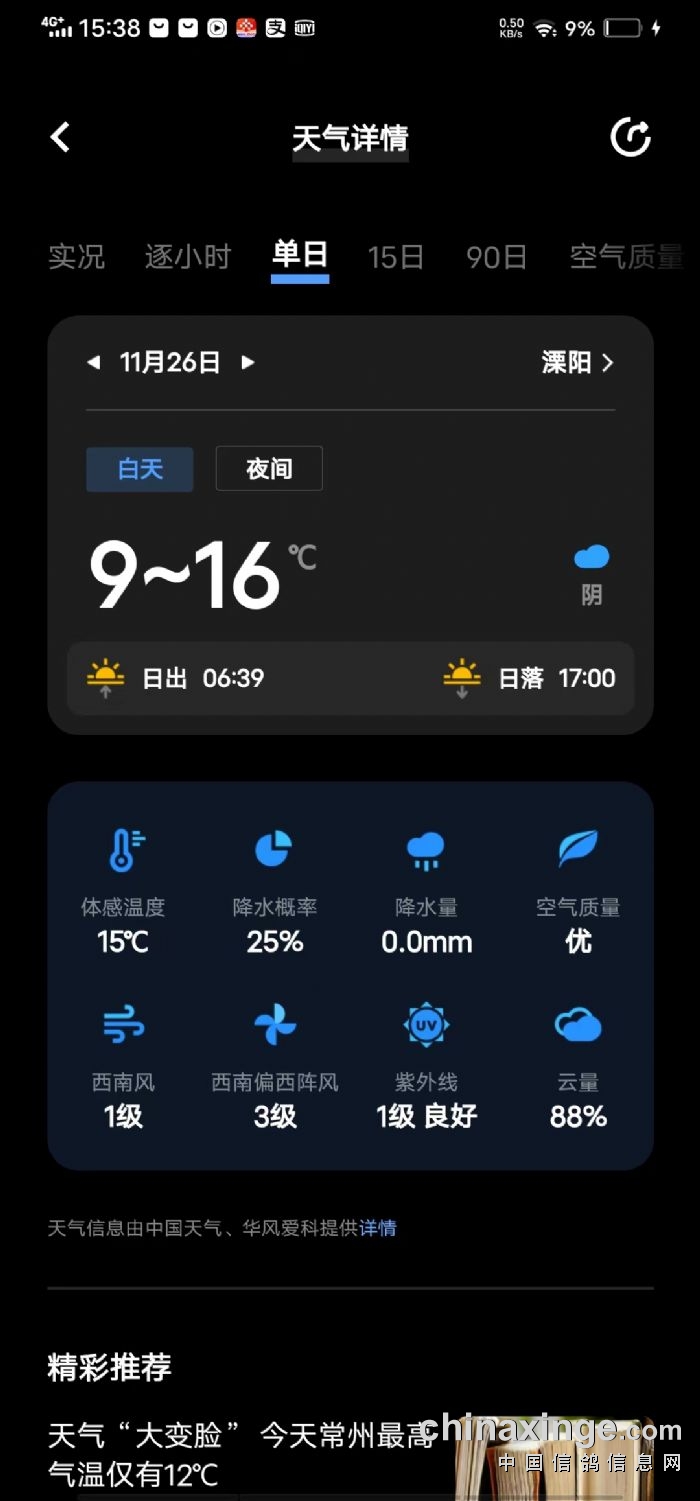The height and width of the screenshot is (1501, 700).
Task: Open the 天气“大变脸” recommended article
Action: [240, 1454]
